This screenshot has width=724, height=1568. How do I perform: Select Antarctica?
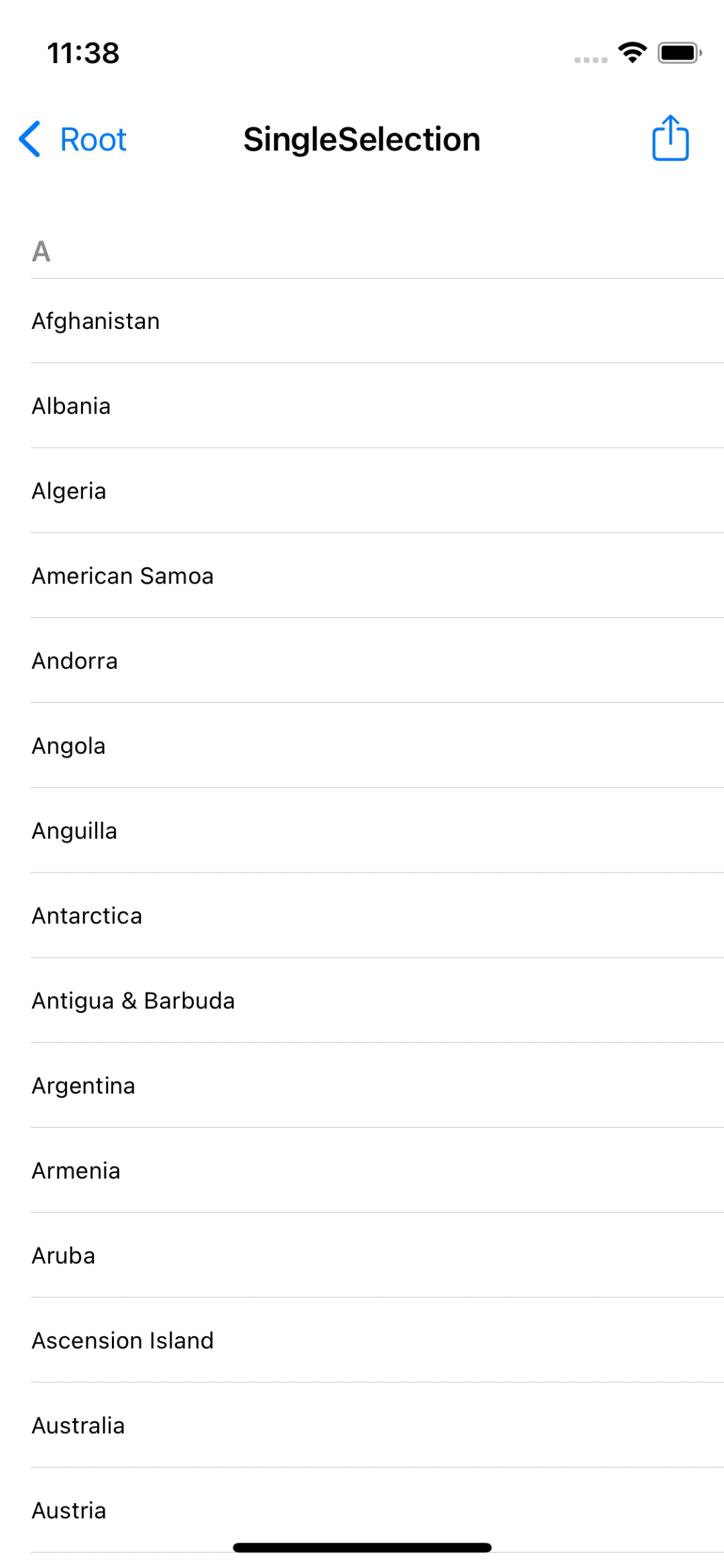[x=362, y=915]
